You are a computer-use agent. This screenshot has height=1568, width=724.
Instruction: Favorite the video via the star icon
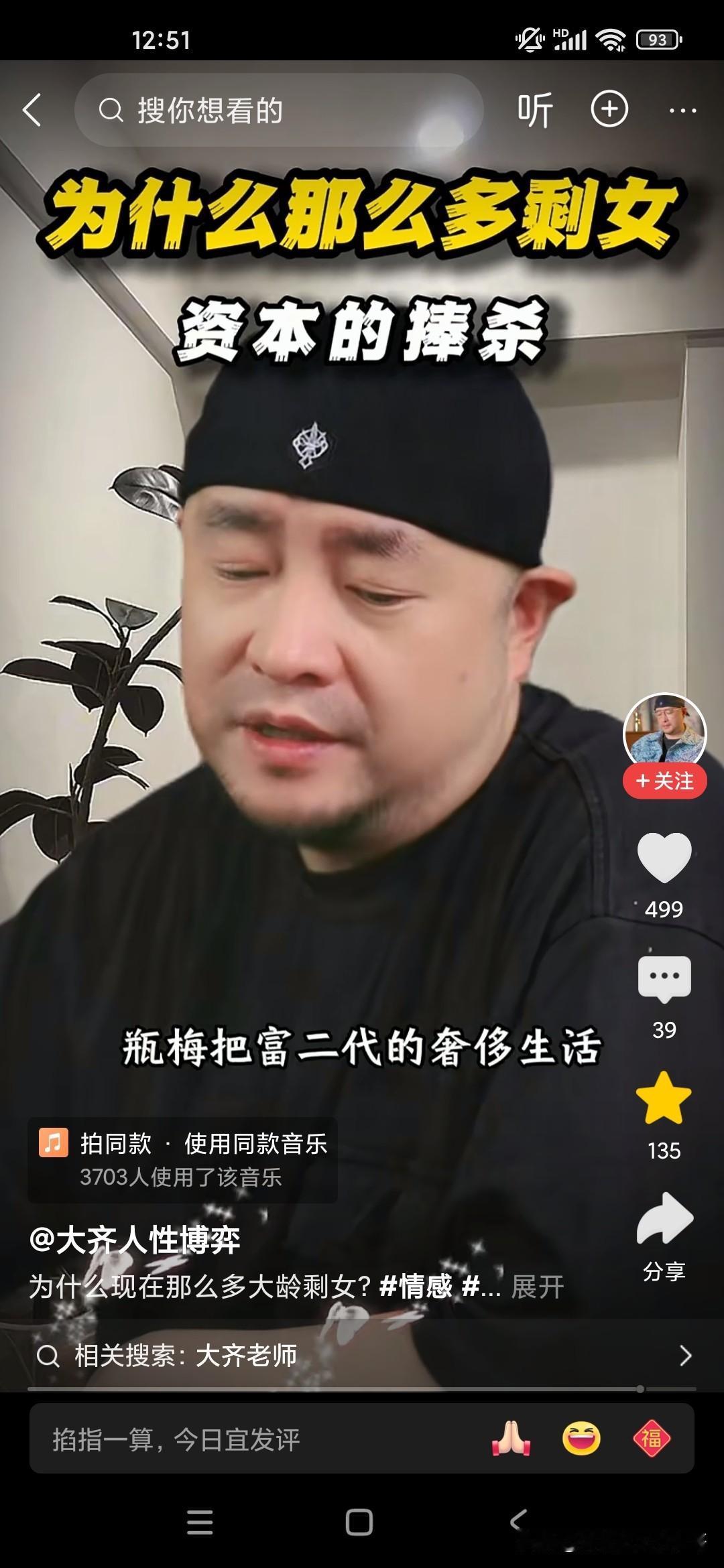[x=664, y=1099]
